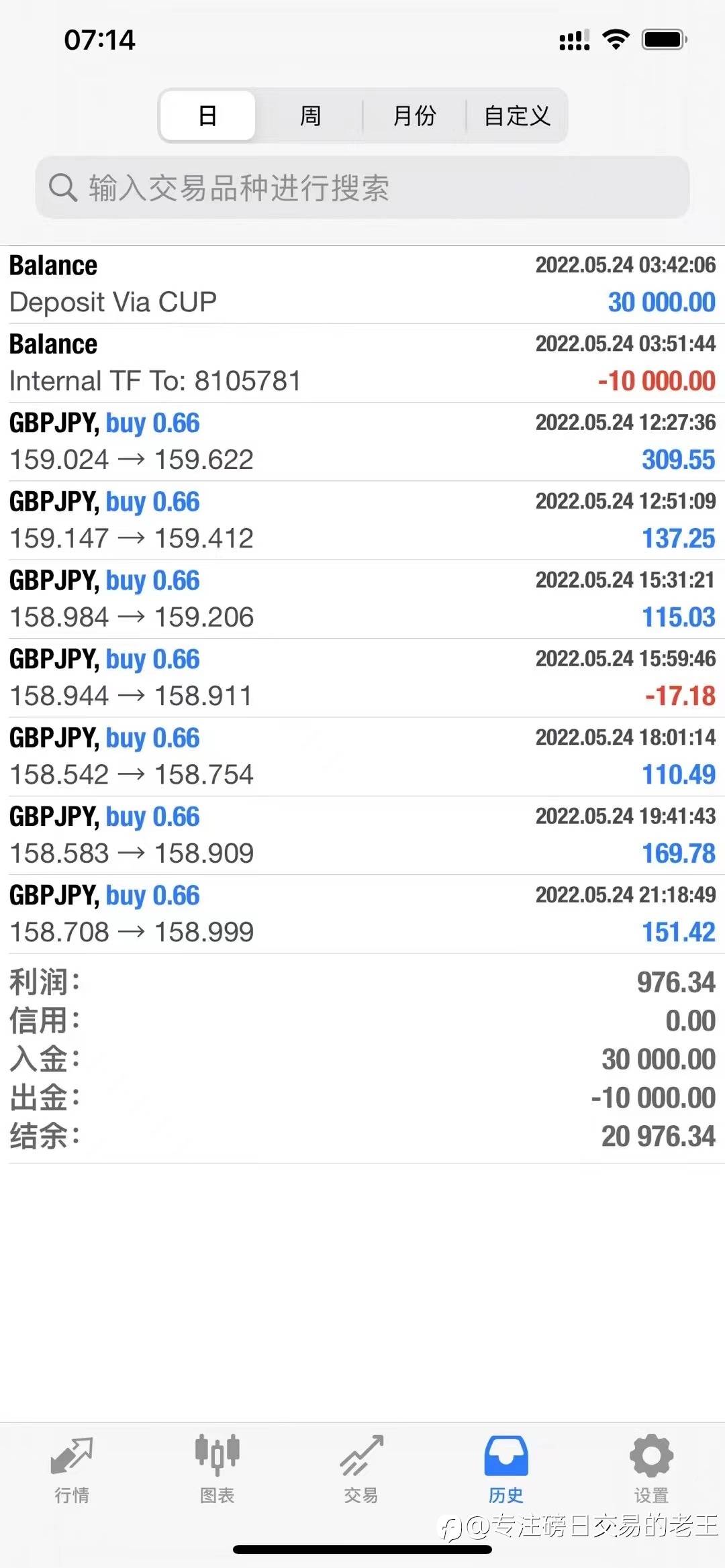Open the Deposit Via CUP balance entry
The width and height of the screenshot is (725, 1568).
pos(362,284)
